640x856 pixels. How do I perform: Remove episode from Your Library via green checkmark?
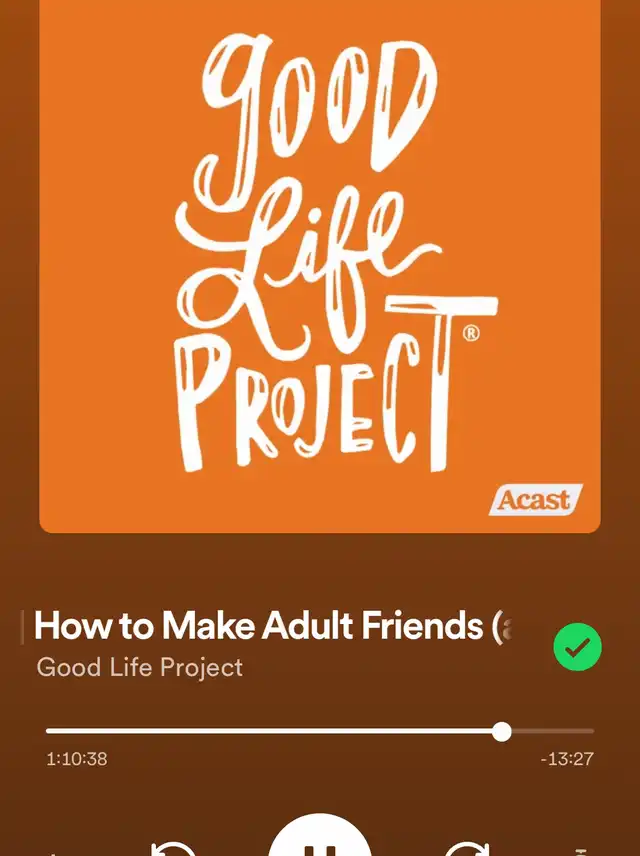pos(577,647)
